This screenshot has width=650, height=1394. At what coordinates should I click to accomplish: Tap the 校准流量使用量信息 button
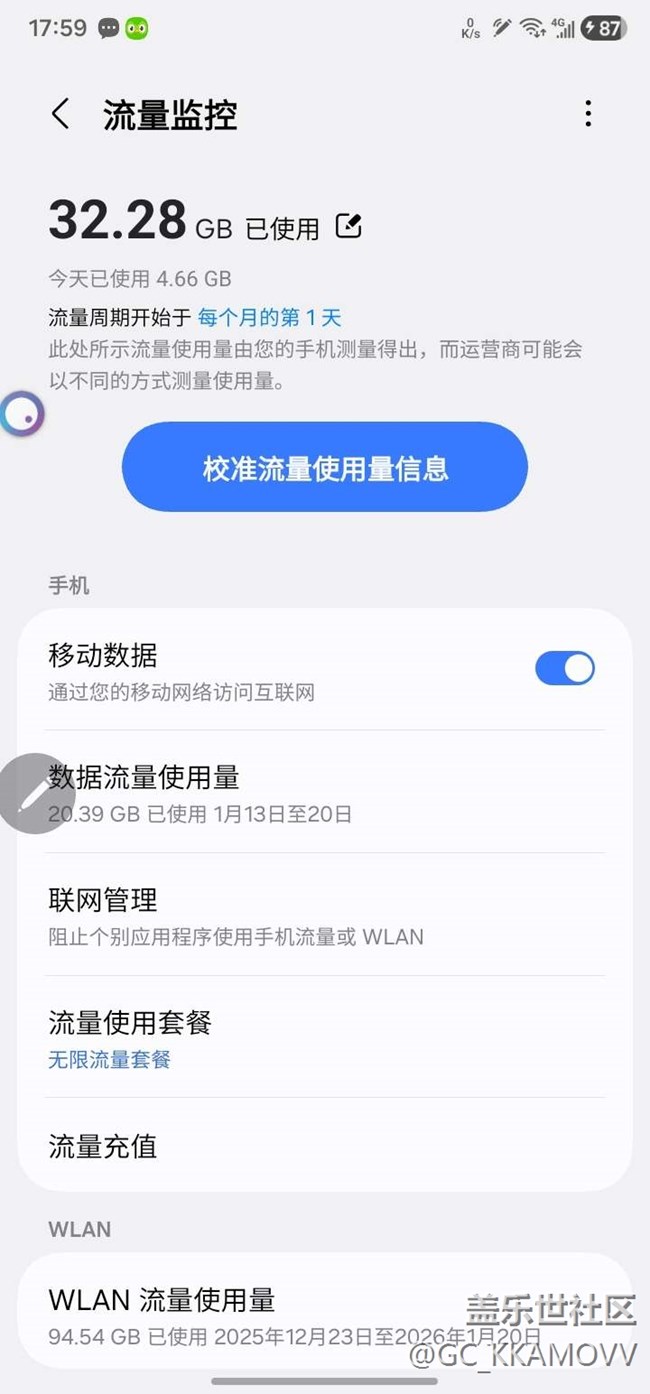click(325, 467)
